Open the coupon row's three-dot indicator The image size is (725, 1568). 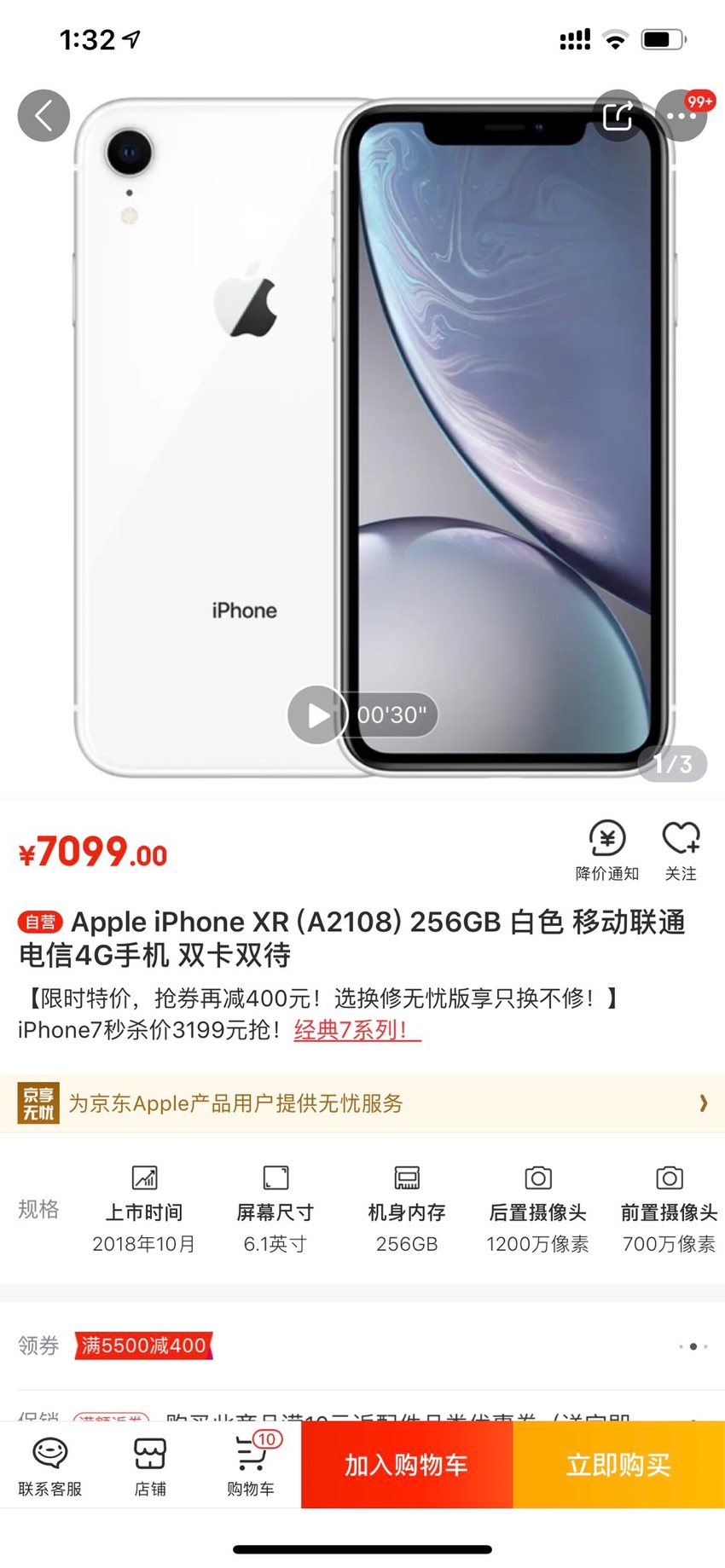[x=693, y=1346]
